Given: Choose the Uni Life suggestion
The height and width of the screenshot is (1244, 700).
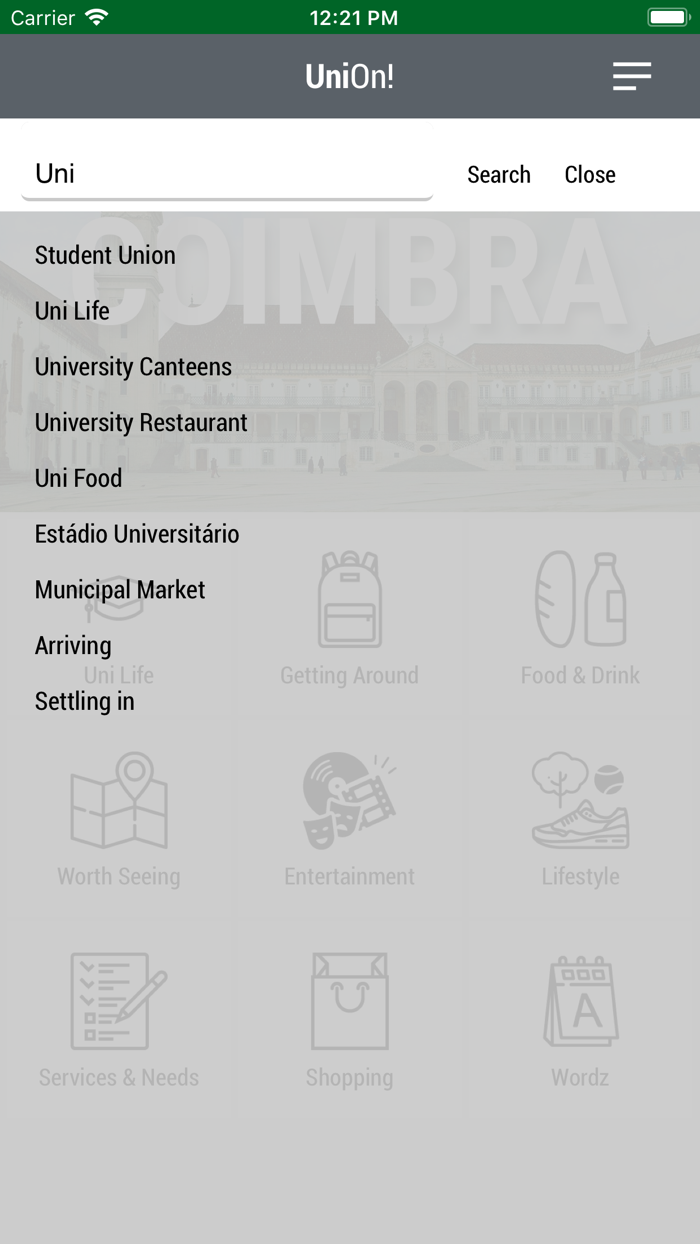Looking at the screenshot, I should point(72,311).
